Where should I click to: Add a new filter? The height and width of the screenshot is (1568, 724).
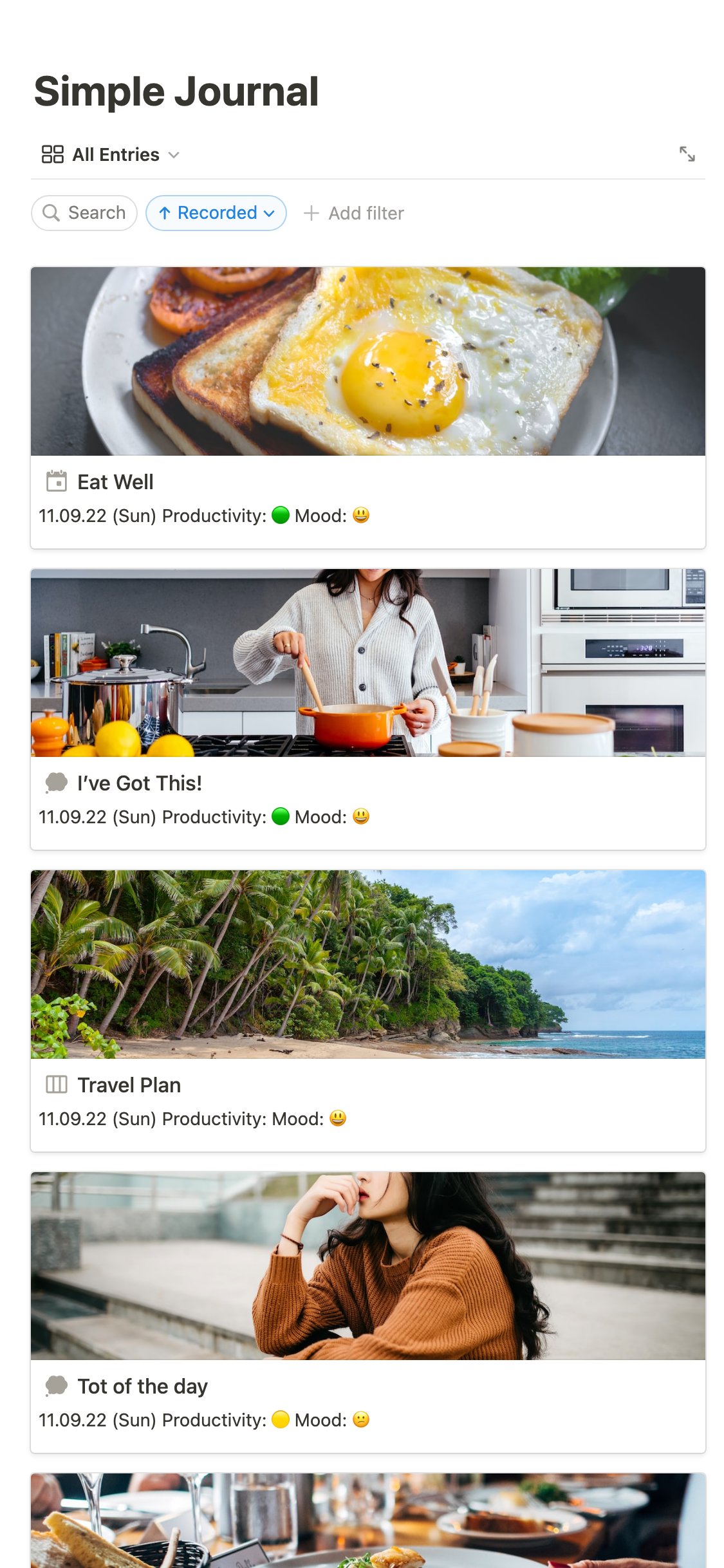click(x=354, y=213)
